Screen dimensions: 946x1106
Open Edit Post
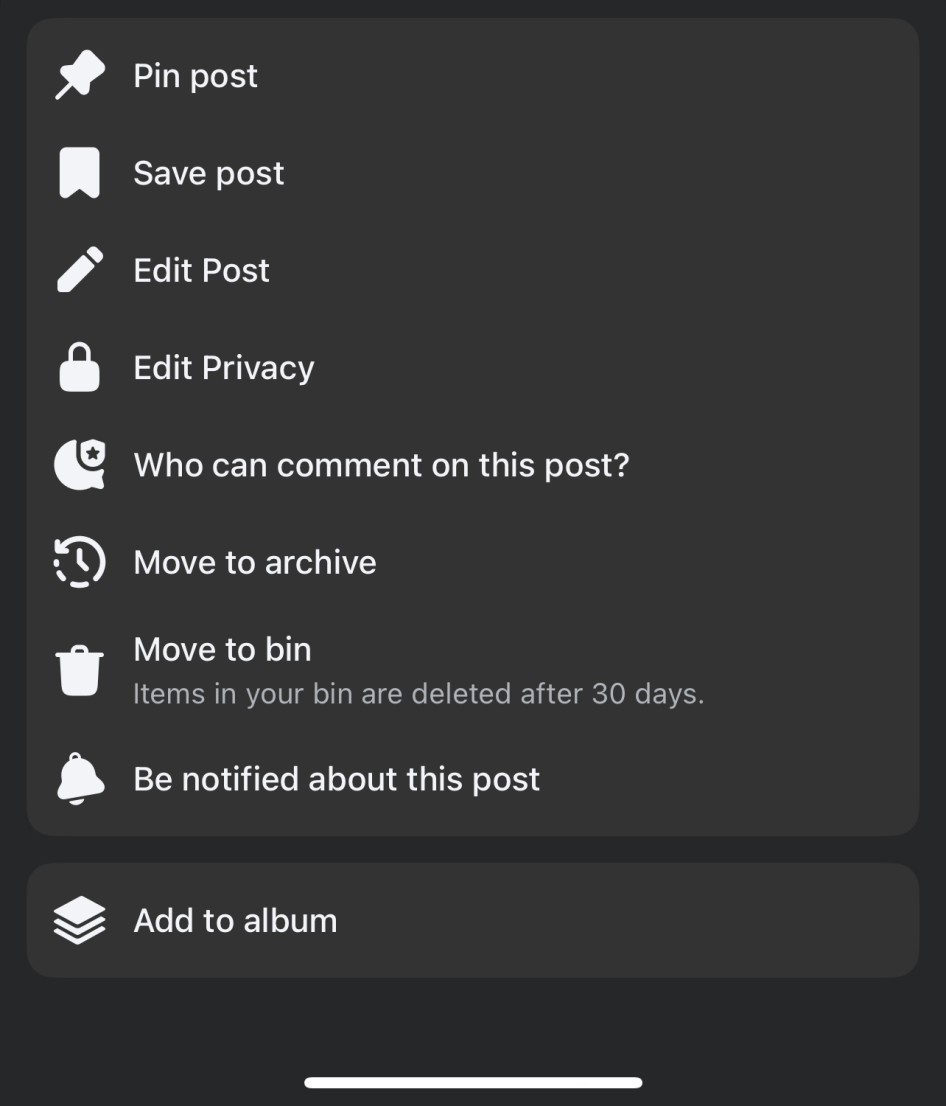(x=201, y=270)
